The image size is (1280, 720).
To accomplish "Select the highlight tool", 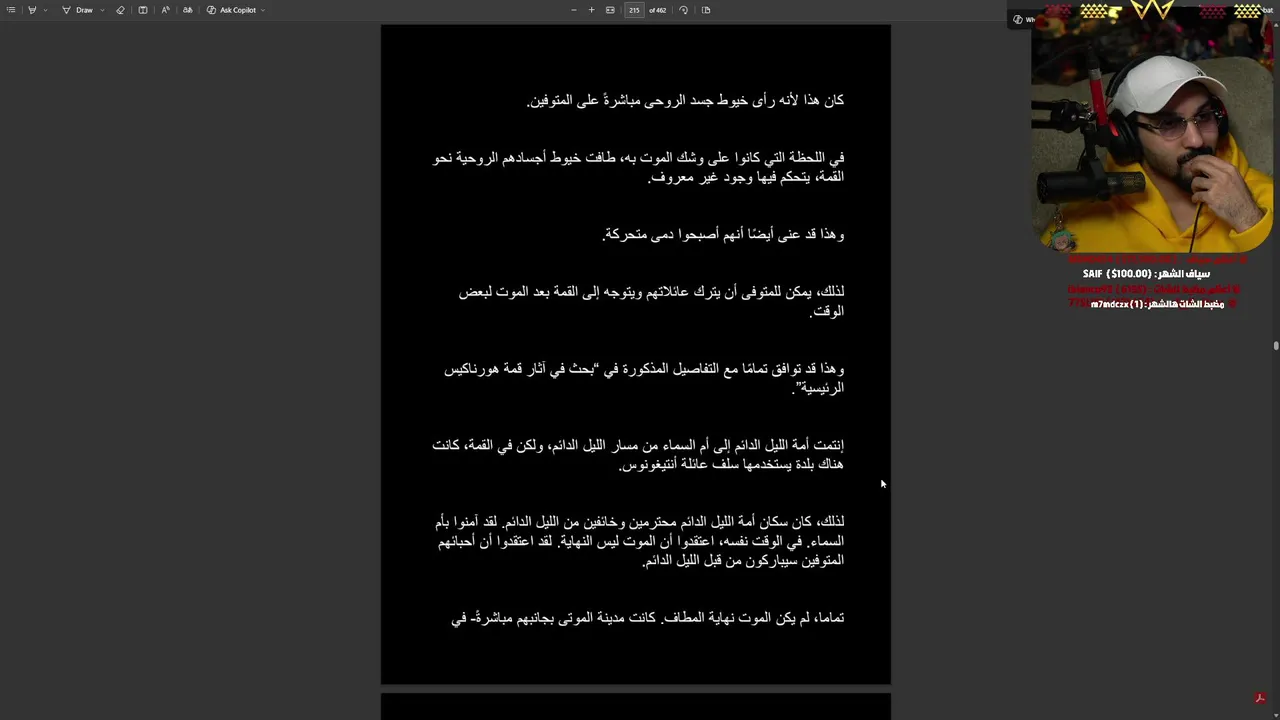I will [x=32, y=10].
